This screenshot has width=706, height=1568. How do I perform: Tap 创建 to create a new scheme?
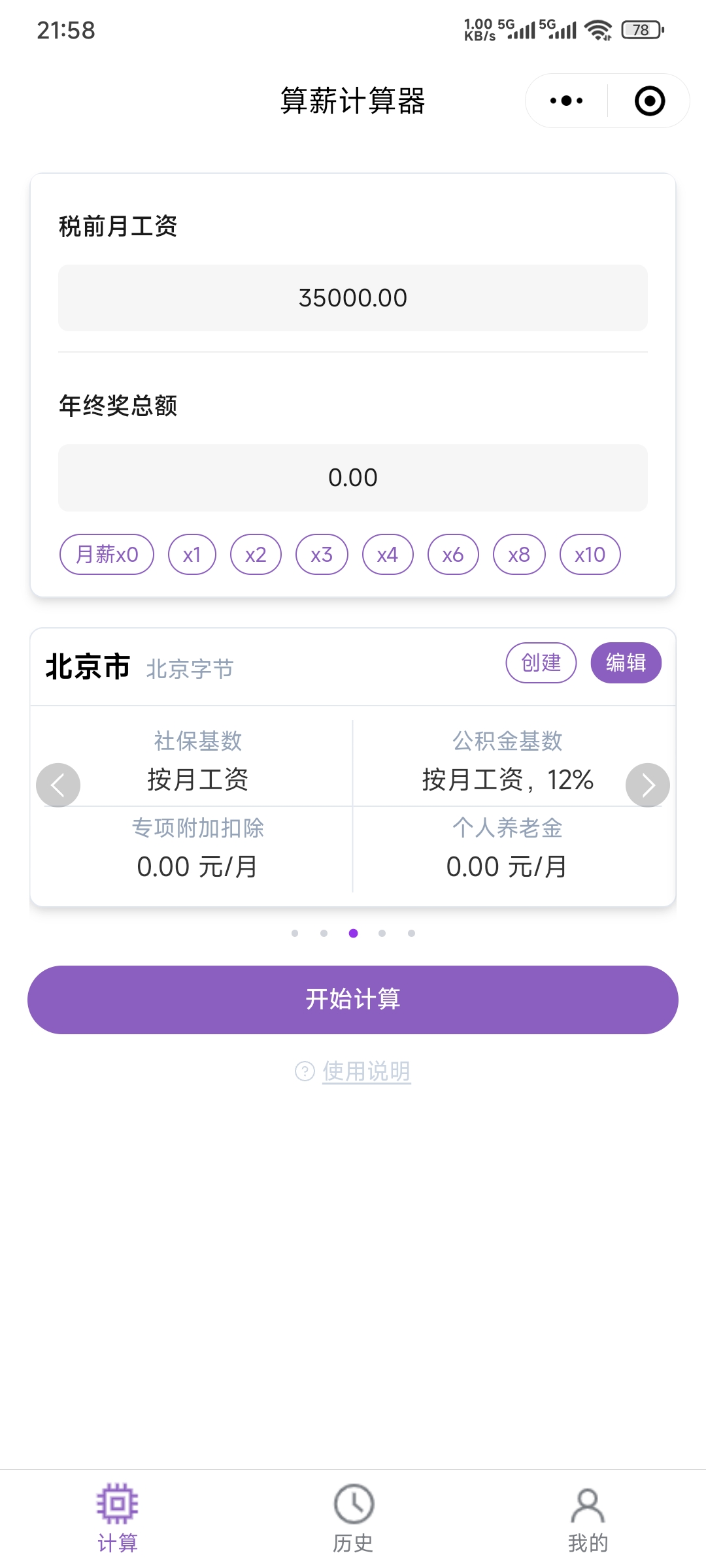[x=541, y=662]
